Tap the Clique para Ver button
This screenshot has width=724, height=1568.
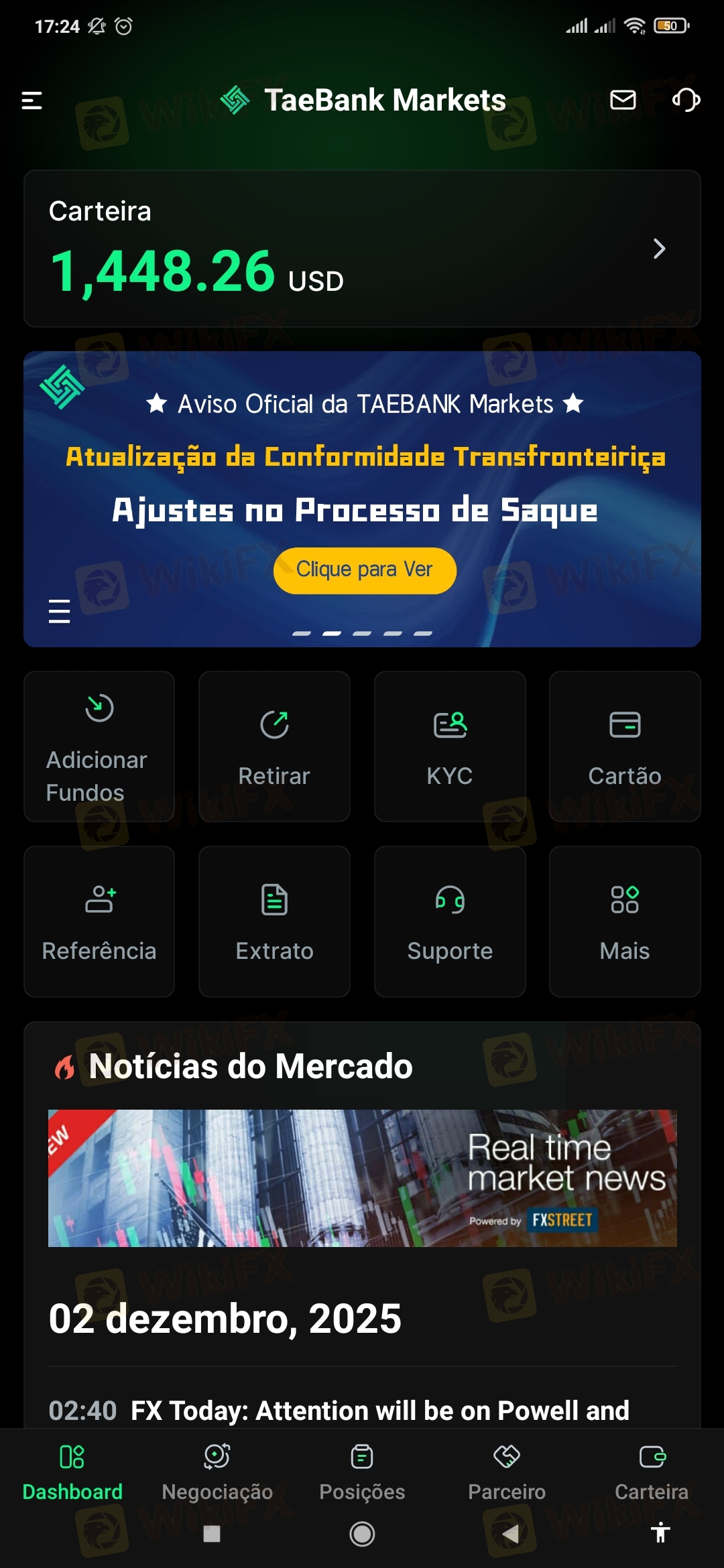pos(365,570)
